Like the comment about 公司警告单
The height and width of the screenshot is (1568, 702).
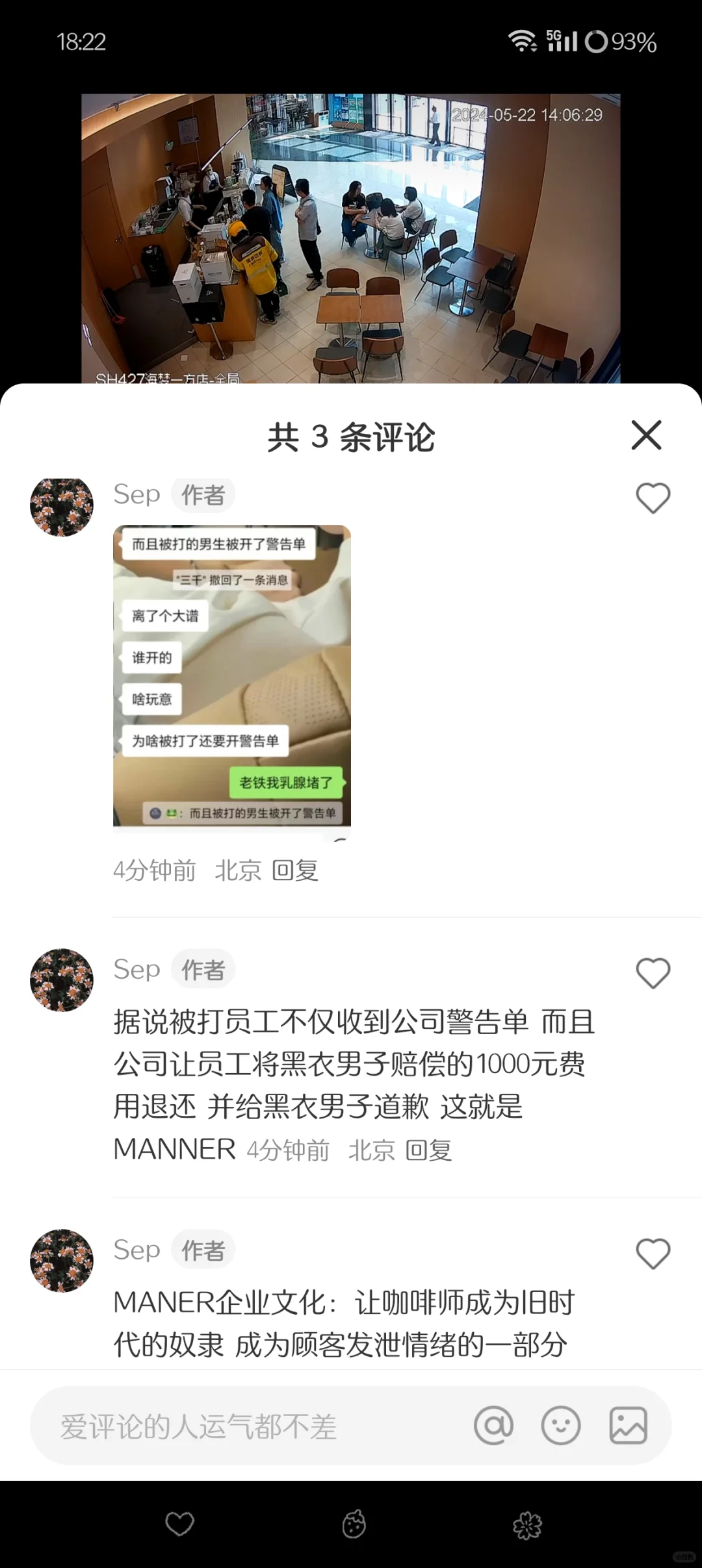click(653, 974)
